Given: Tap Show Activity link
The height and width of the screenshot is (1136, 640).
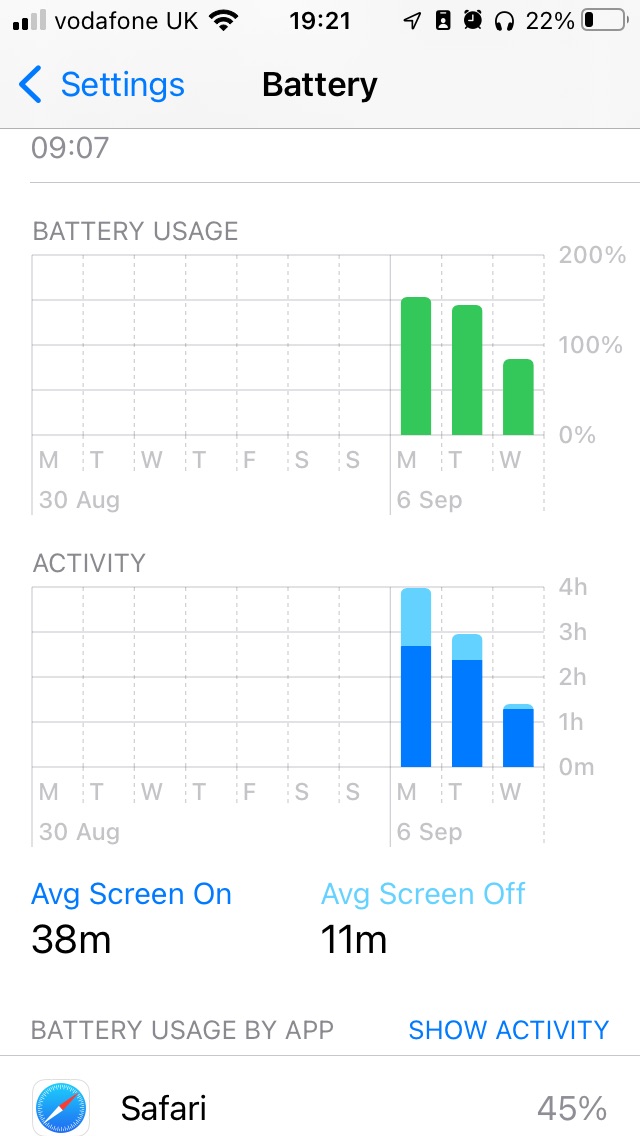Looking at the screenshot, I should [508, 1030].
